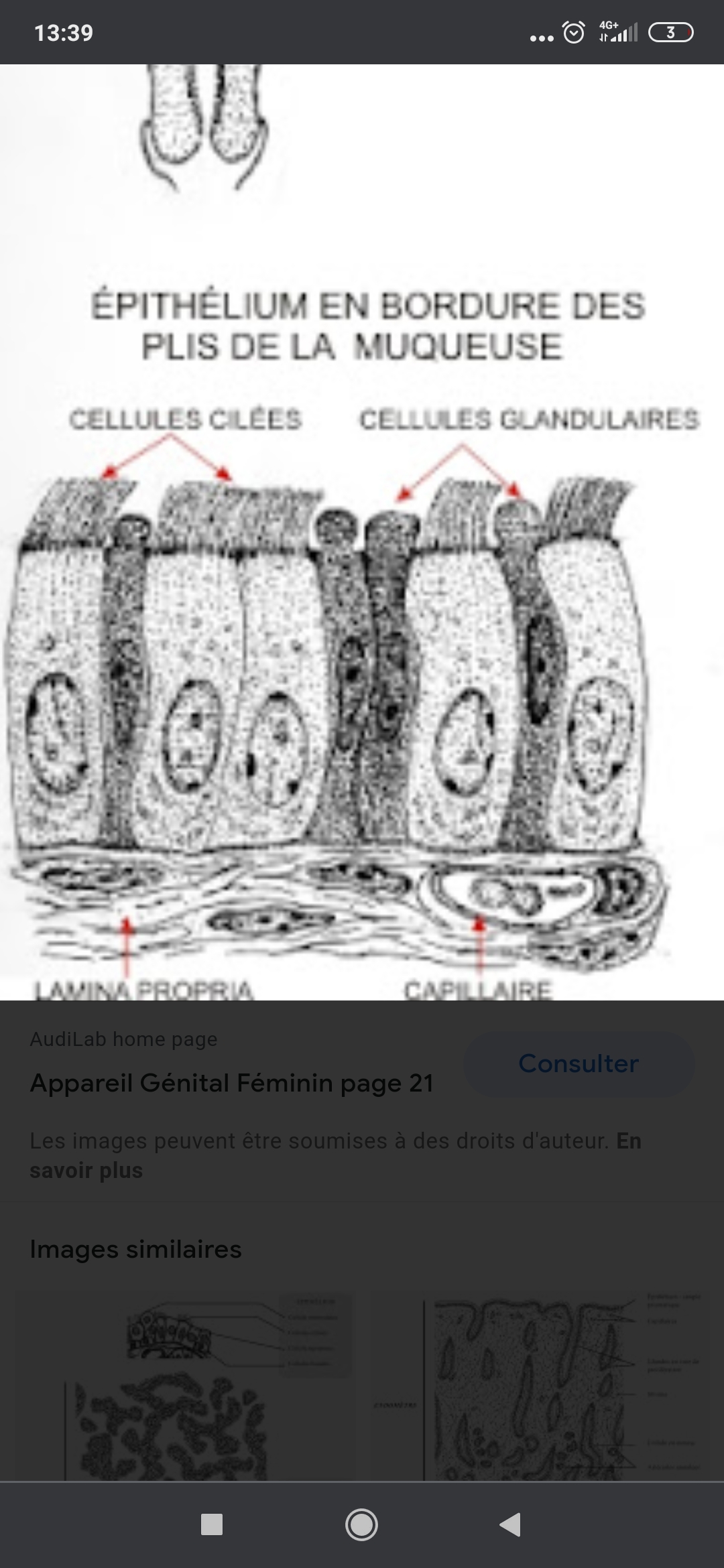Image resolution: width=724 pixels, height=1568 pixels.
Task: Open recent apps
Action: pos(212,1524)
